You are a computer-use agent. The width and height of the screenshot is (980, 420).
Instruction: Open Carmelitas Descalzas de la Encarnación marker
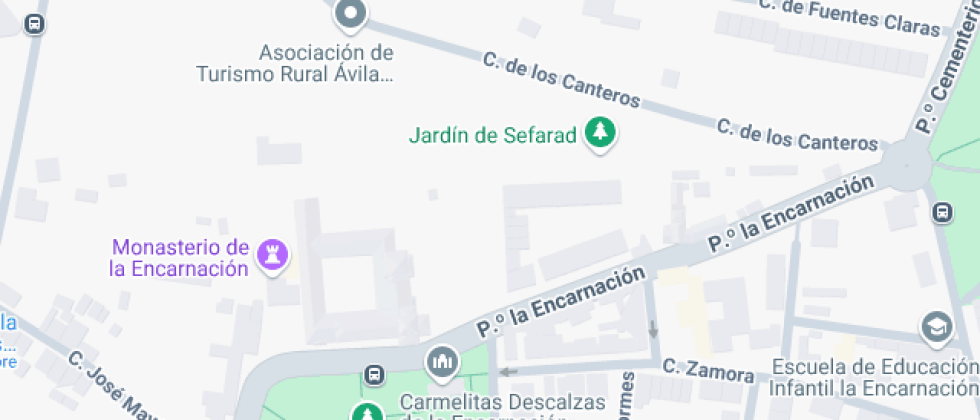pos(441,361)
